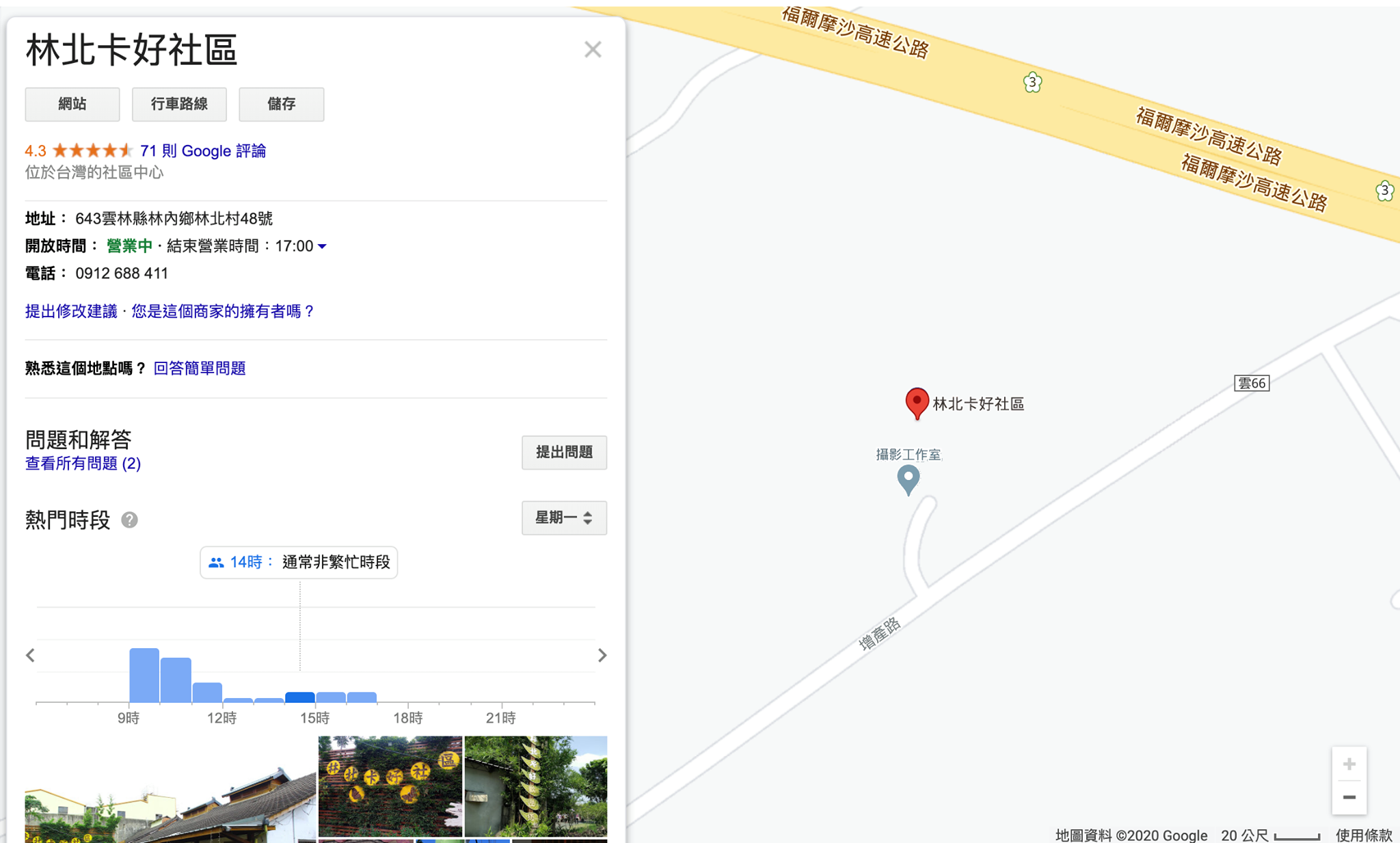View all questions via 查看所有問題 (2)
The width and height of the screenshot is (1400, 843).
[83, 464]
